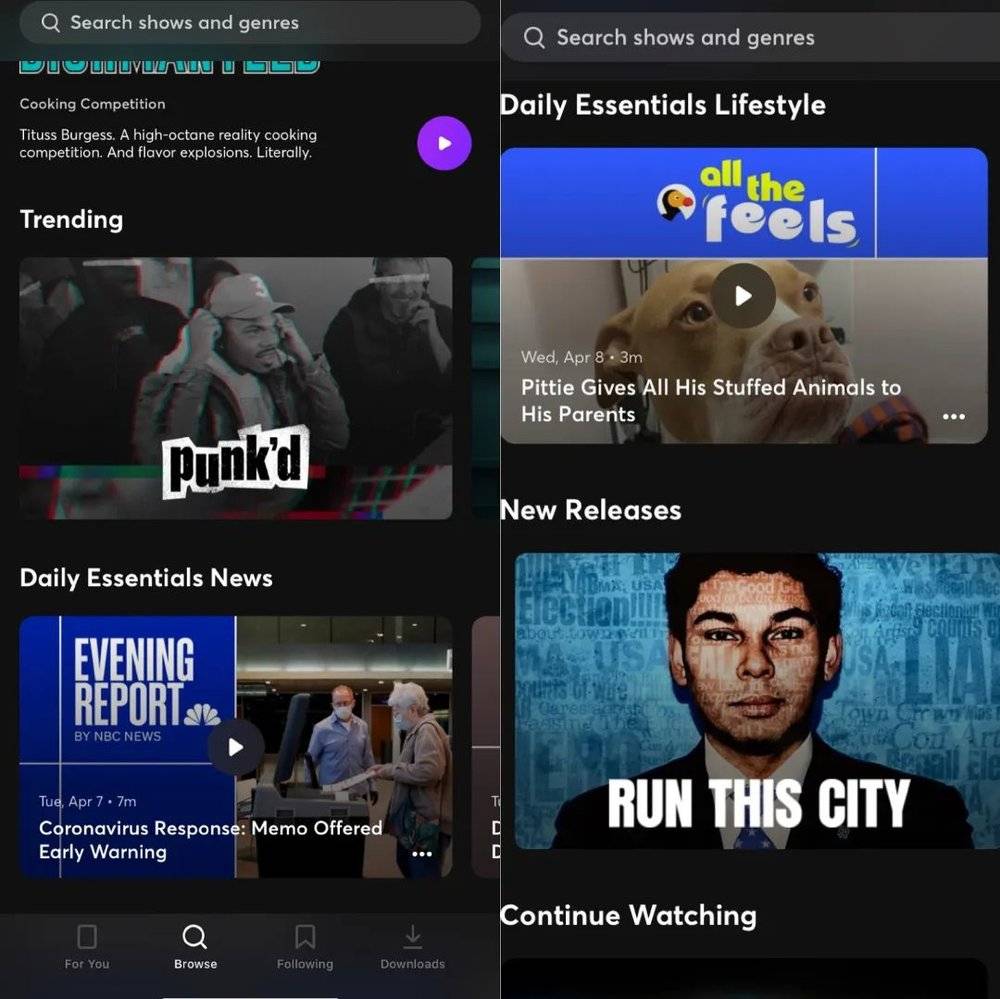Go to the Following tab
Image resolution: width=1000 pixels, height=999 pixels.
point(305,946)
